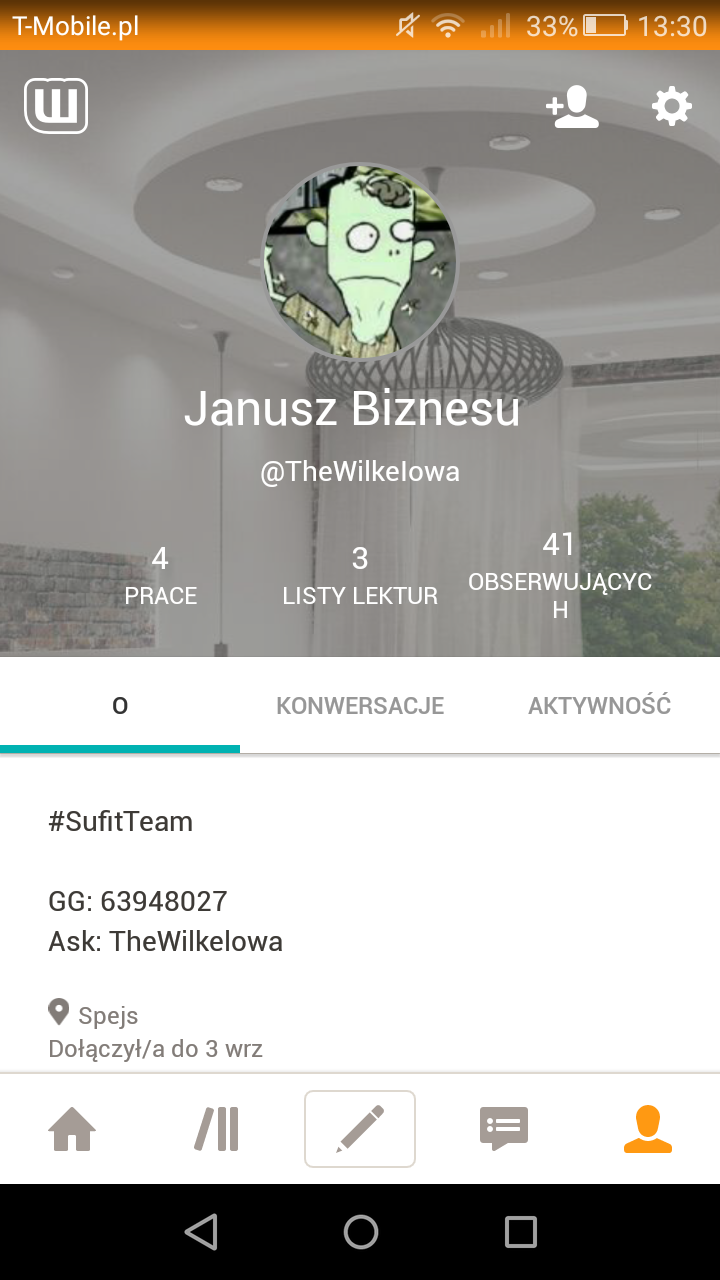Select the O about tab

120,706
